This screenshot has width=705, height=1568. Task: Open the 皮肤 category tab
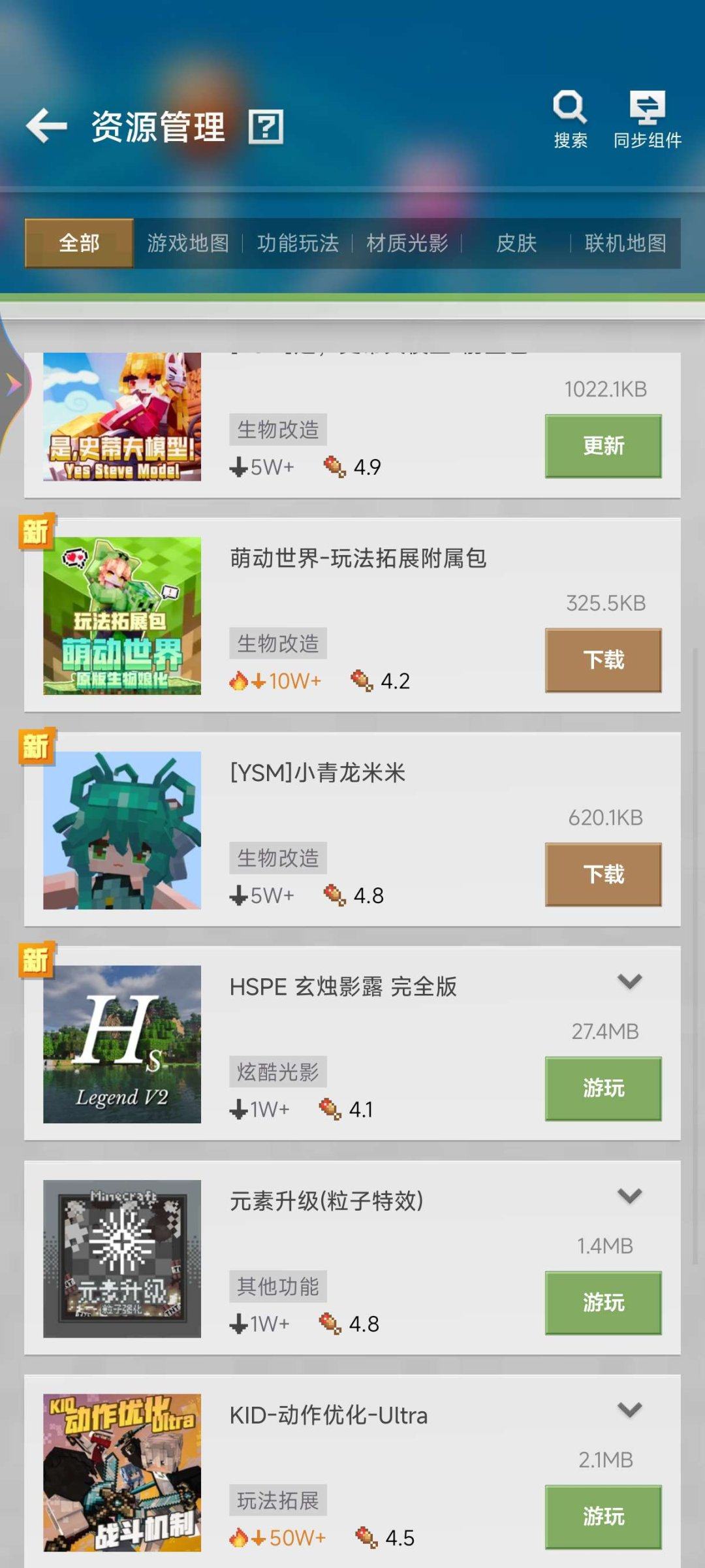[516, 242]
